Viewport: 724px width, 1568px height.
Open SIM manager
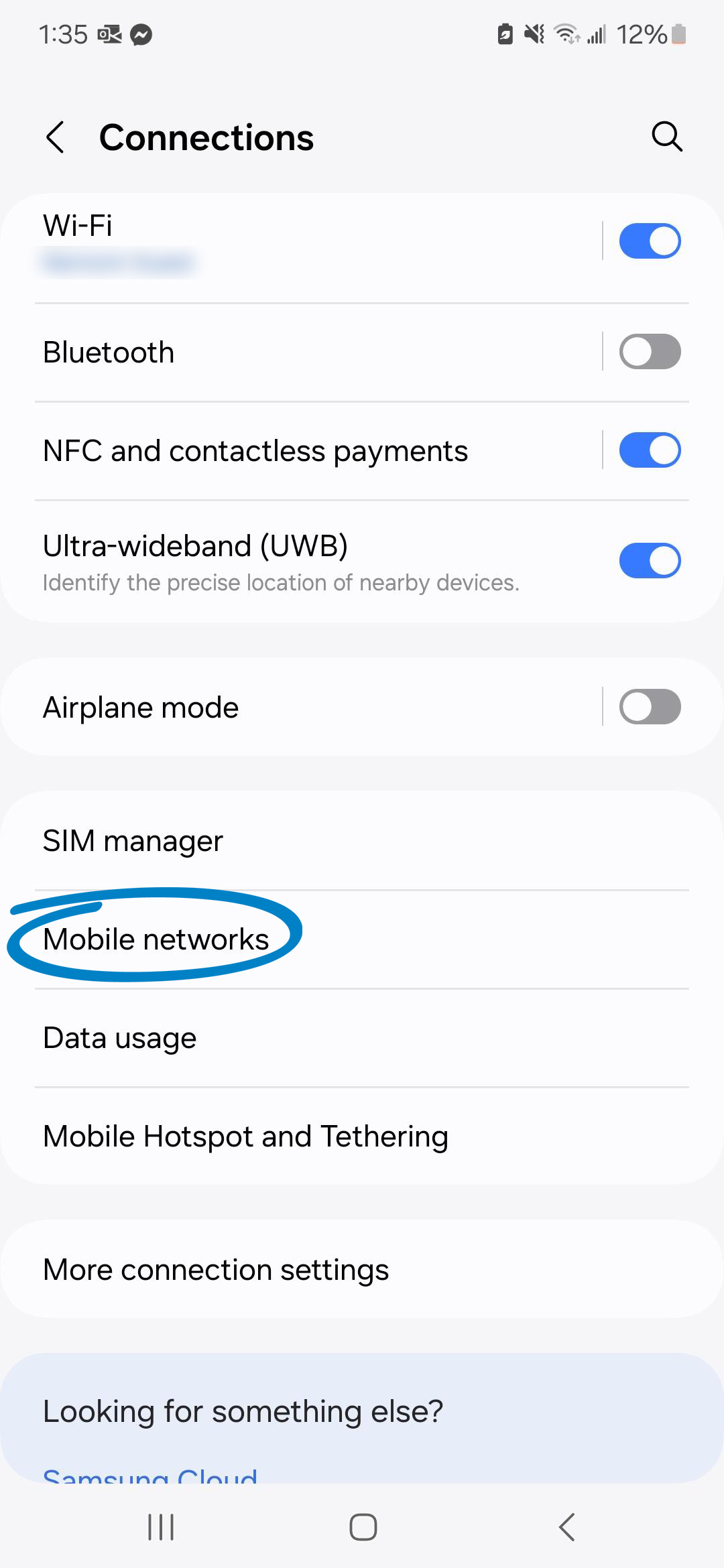(x=362, y=841)
